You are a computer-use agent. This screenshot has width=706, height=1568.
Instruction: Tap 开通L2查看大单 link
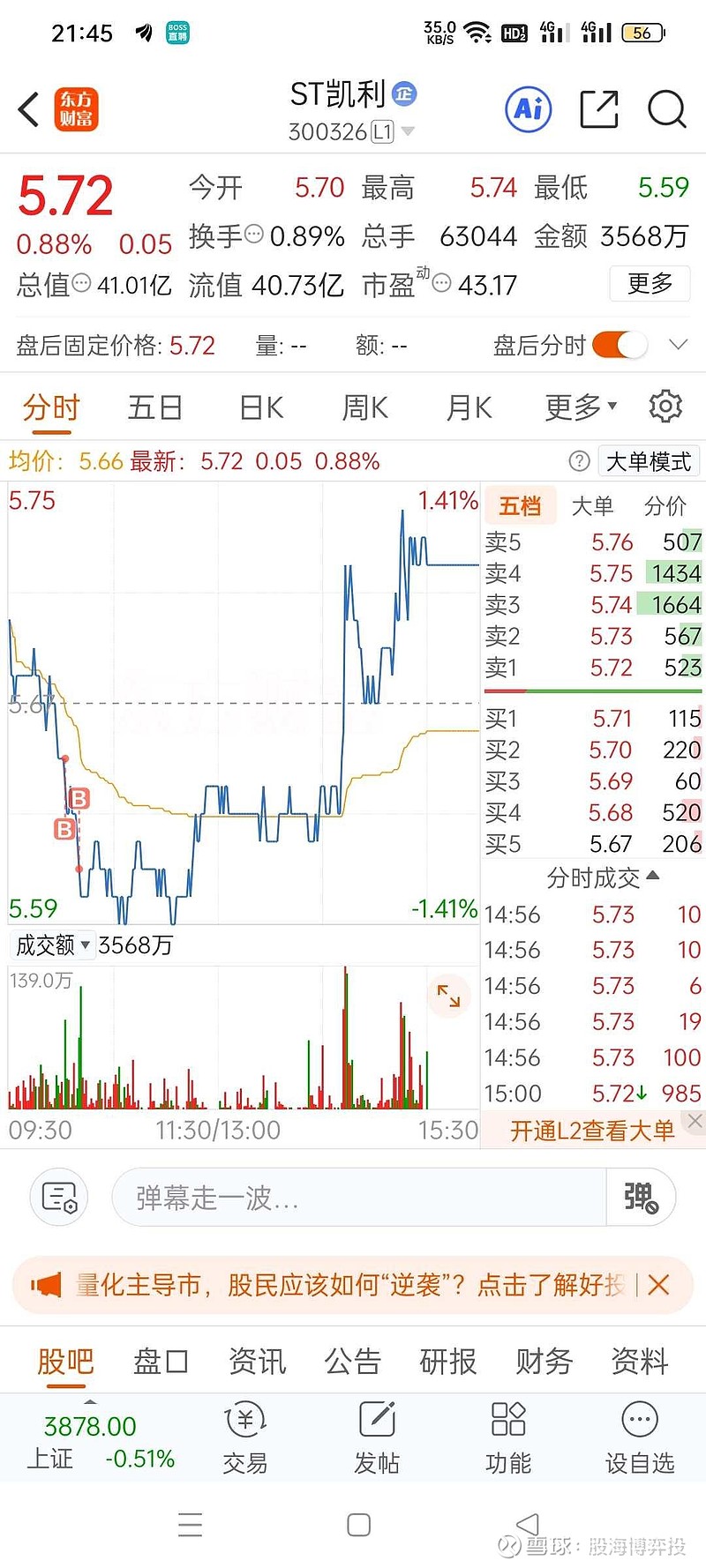click(x=591, y=1130)
